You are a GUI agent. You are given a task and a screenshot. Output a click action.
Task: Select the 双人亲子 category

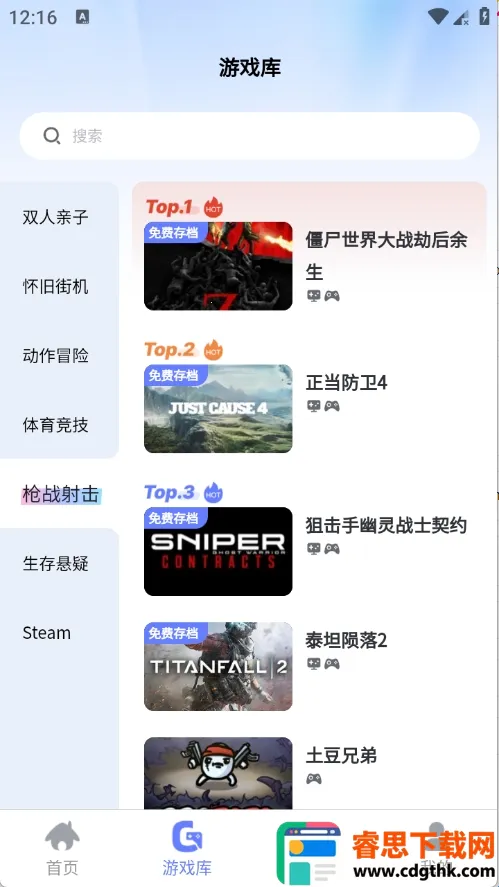click(x=55, y=217)
